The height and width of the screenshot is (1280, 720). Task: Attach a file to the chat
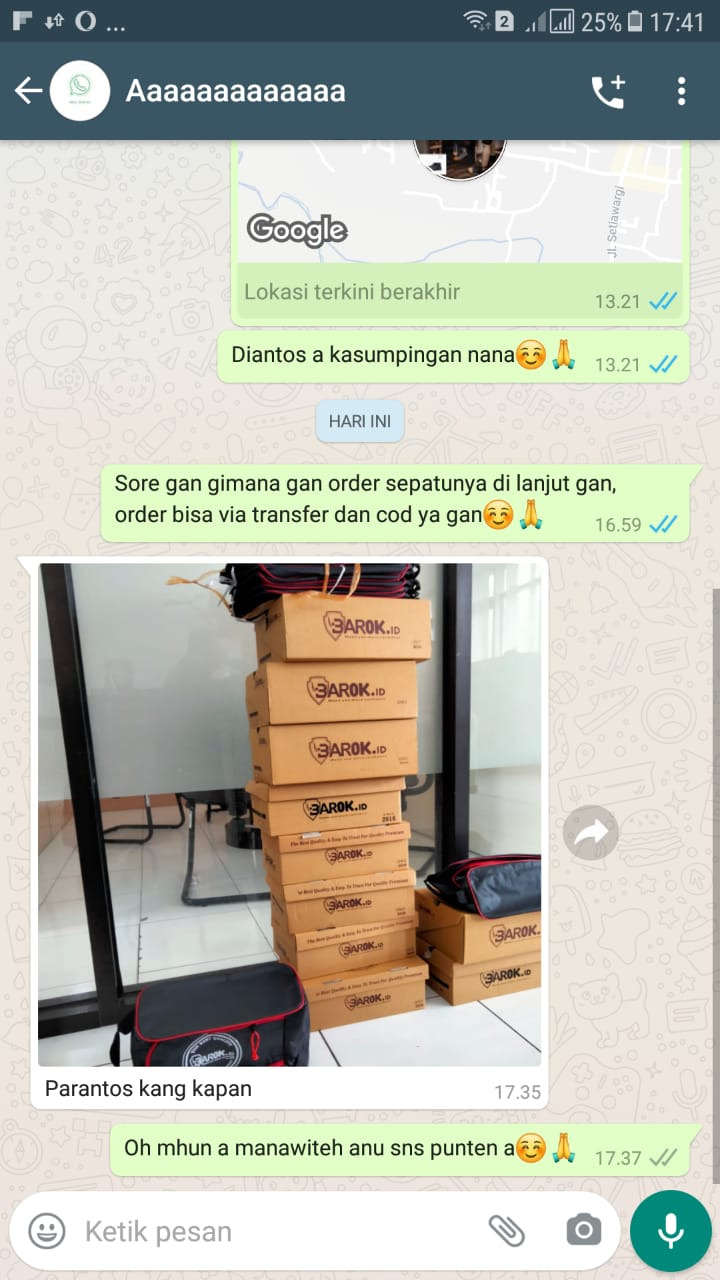pos(507,1231)
